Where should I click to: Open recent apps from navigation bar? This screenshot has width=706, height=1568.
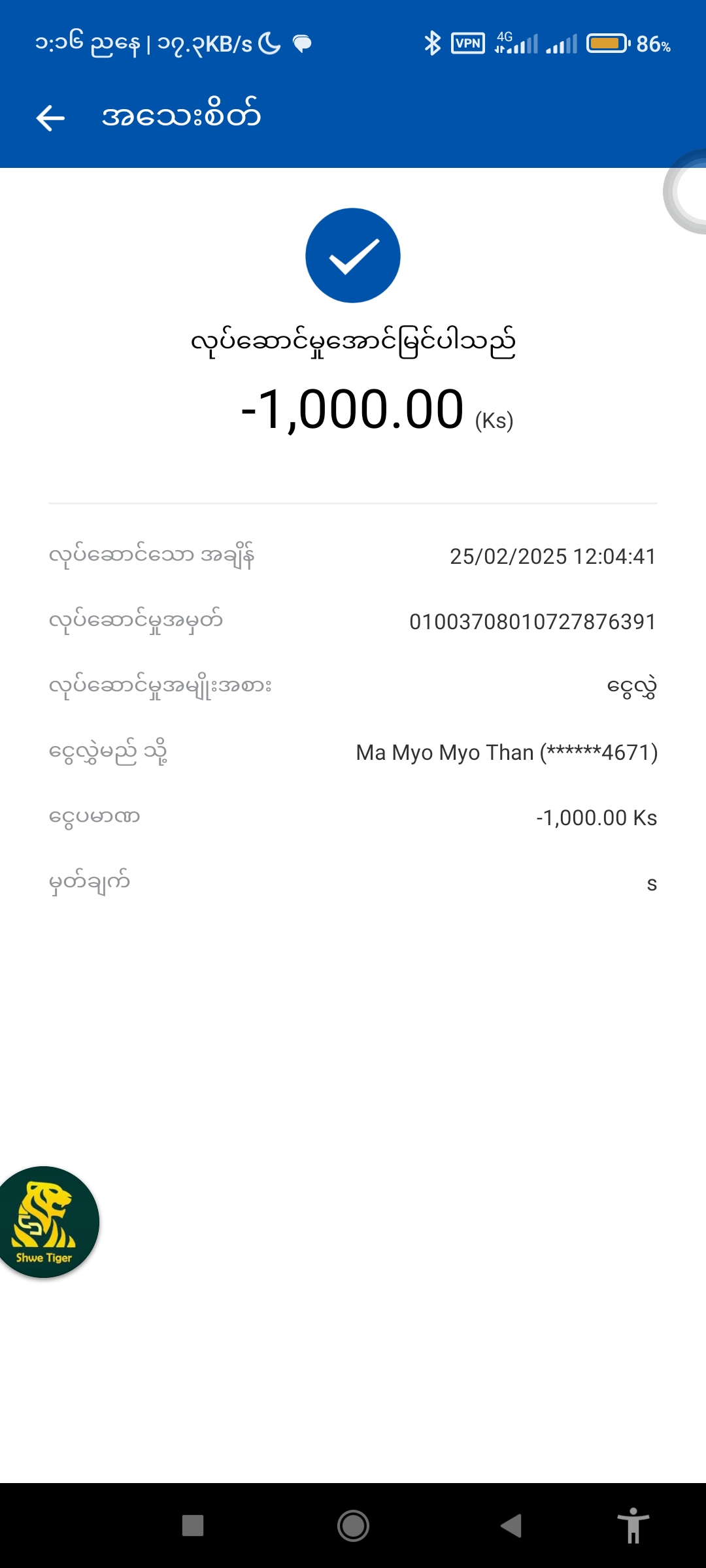(193, 1526)
